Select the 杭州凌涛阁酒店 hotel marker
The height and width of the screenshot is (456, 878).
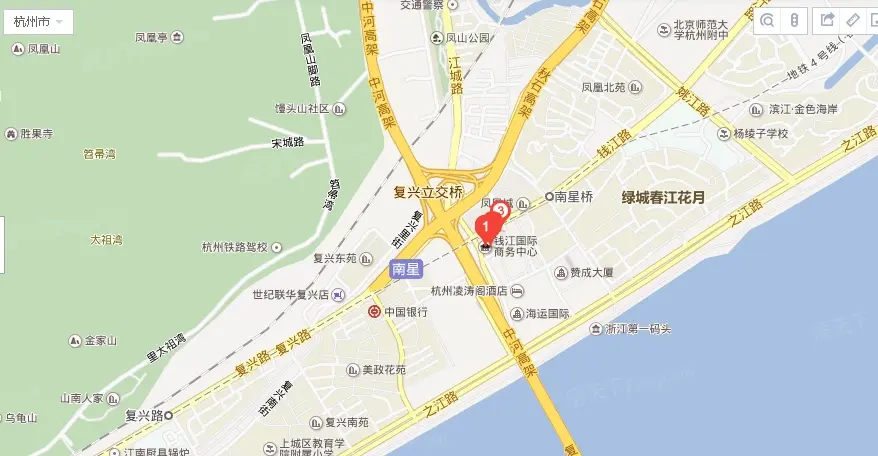pyautogui.click(x=517, y=291)
